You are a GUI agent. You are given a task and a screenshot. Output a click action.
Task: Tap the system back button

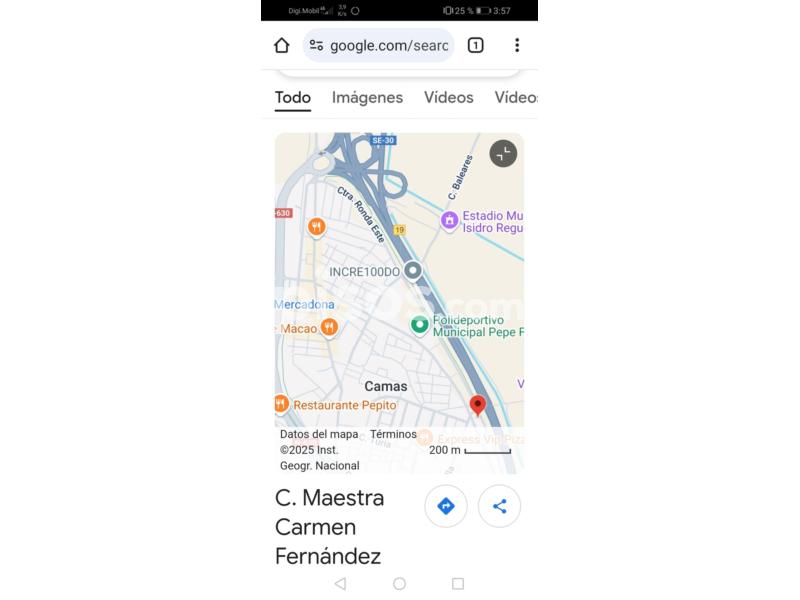pyautogui.click(x=340, y=583)
